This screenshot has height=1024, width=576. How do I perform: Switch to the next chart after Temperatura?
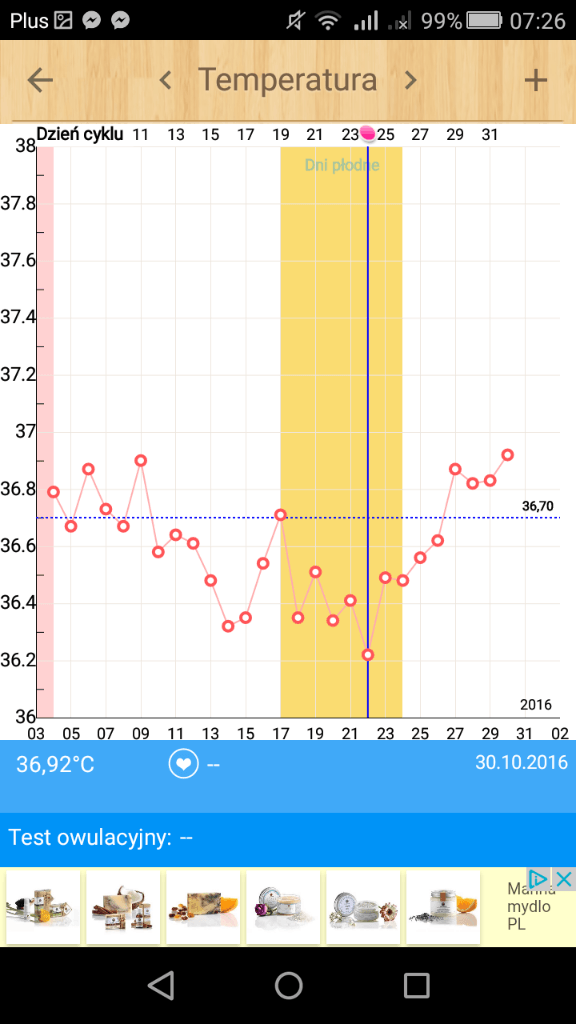coord(410,80)
